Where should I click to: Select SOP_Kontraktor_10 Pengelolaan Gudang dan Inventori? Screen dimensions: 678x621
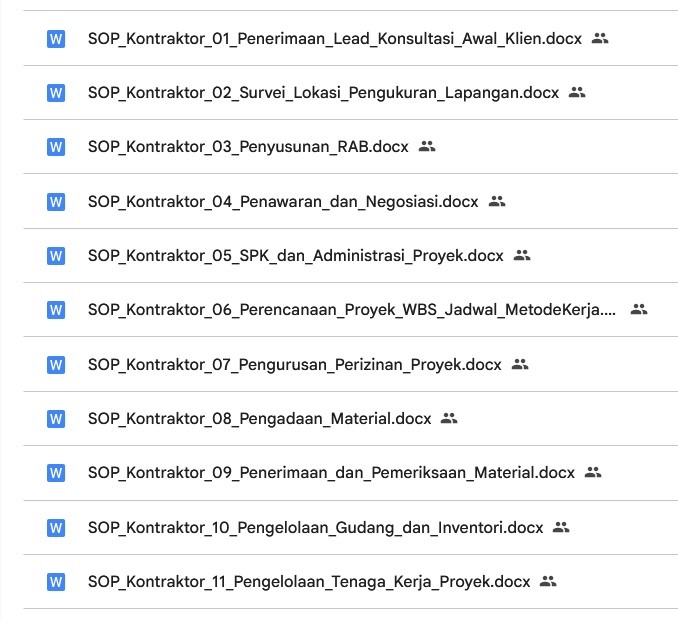pyautogui.click(x=315, y=527)
